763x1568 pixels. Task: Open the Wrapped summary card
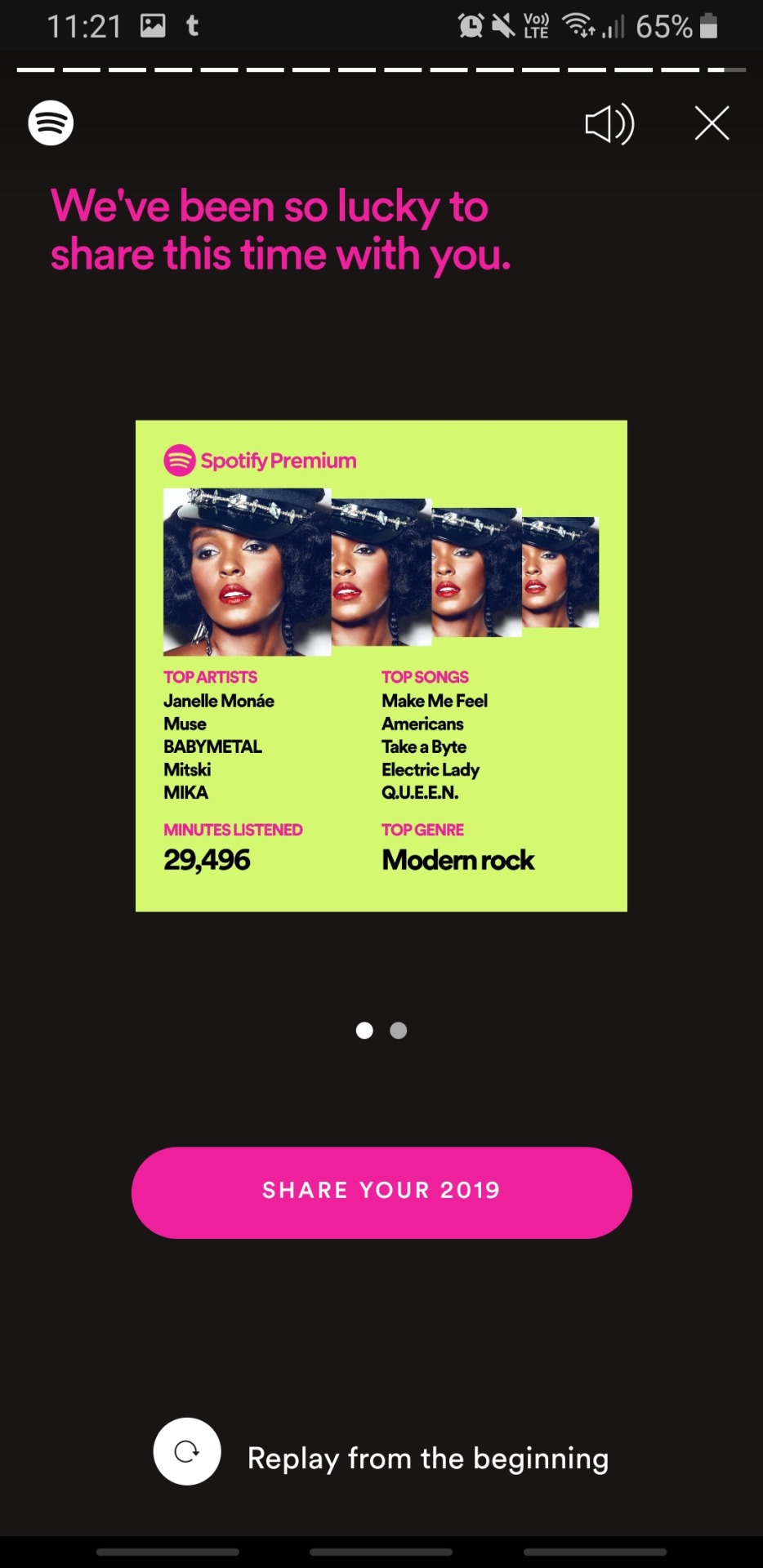(381, 666)
